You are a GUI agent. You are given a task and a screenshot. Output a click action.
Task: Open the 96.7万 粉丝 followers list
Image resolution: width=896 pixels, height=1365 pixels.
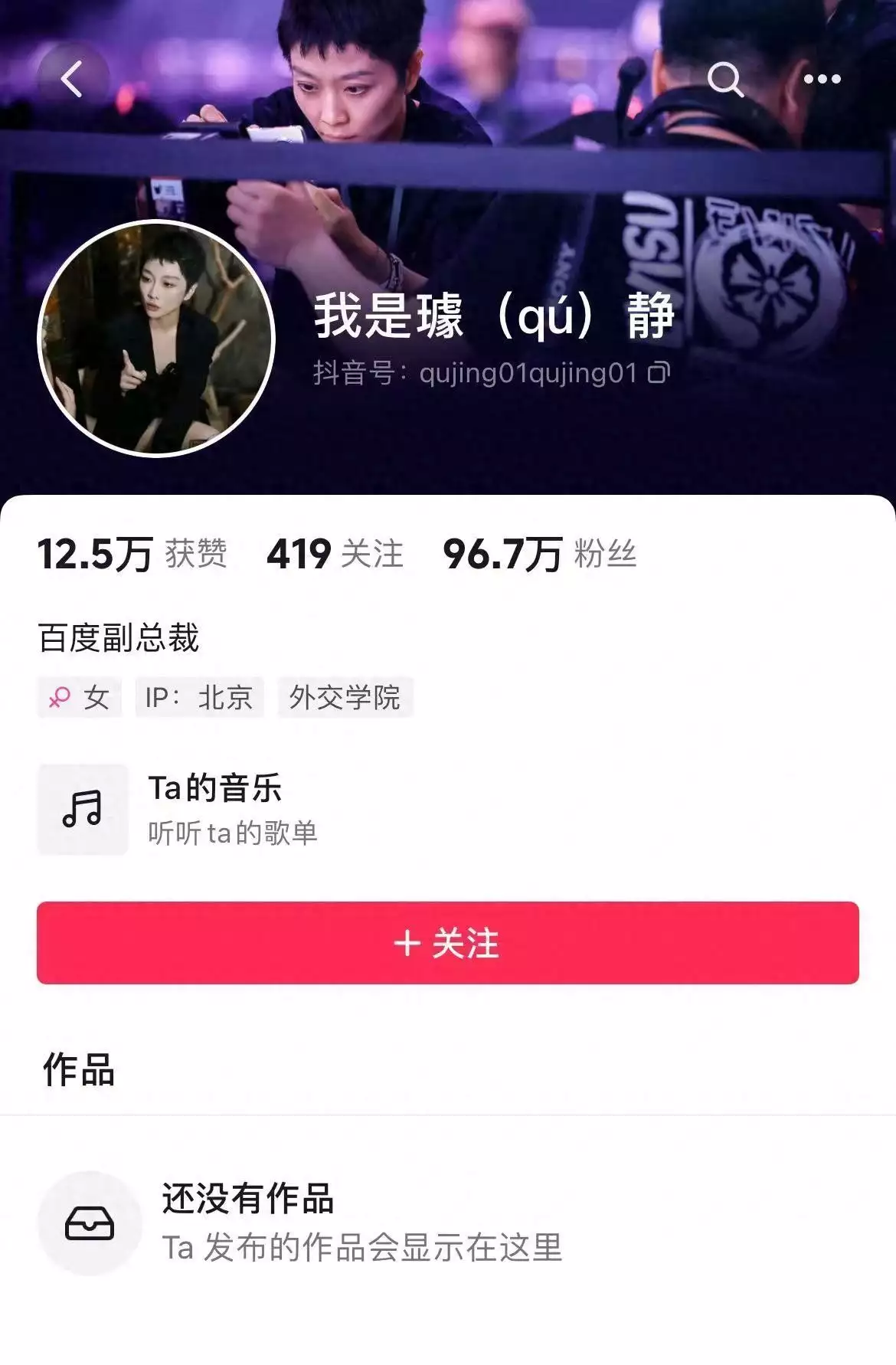tap(539, 554)
